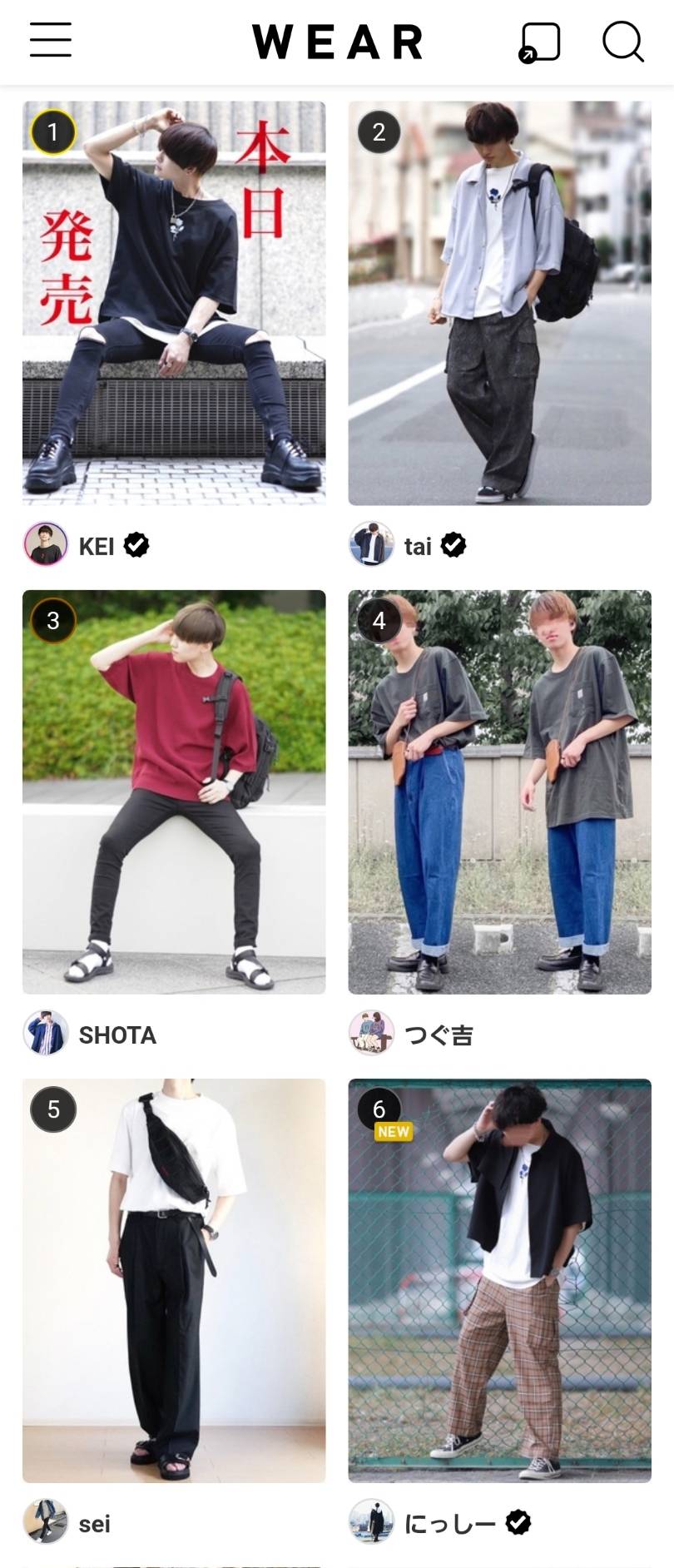Screen dimensions: 674x1568
Task: Open the rank 5 waist bag outfit
Action: pyautogui.click(x=174, y=1280)
